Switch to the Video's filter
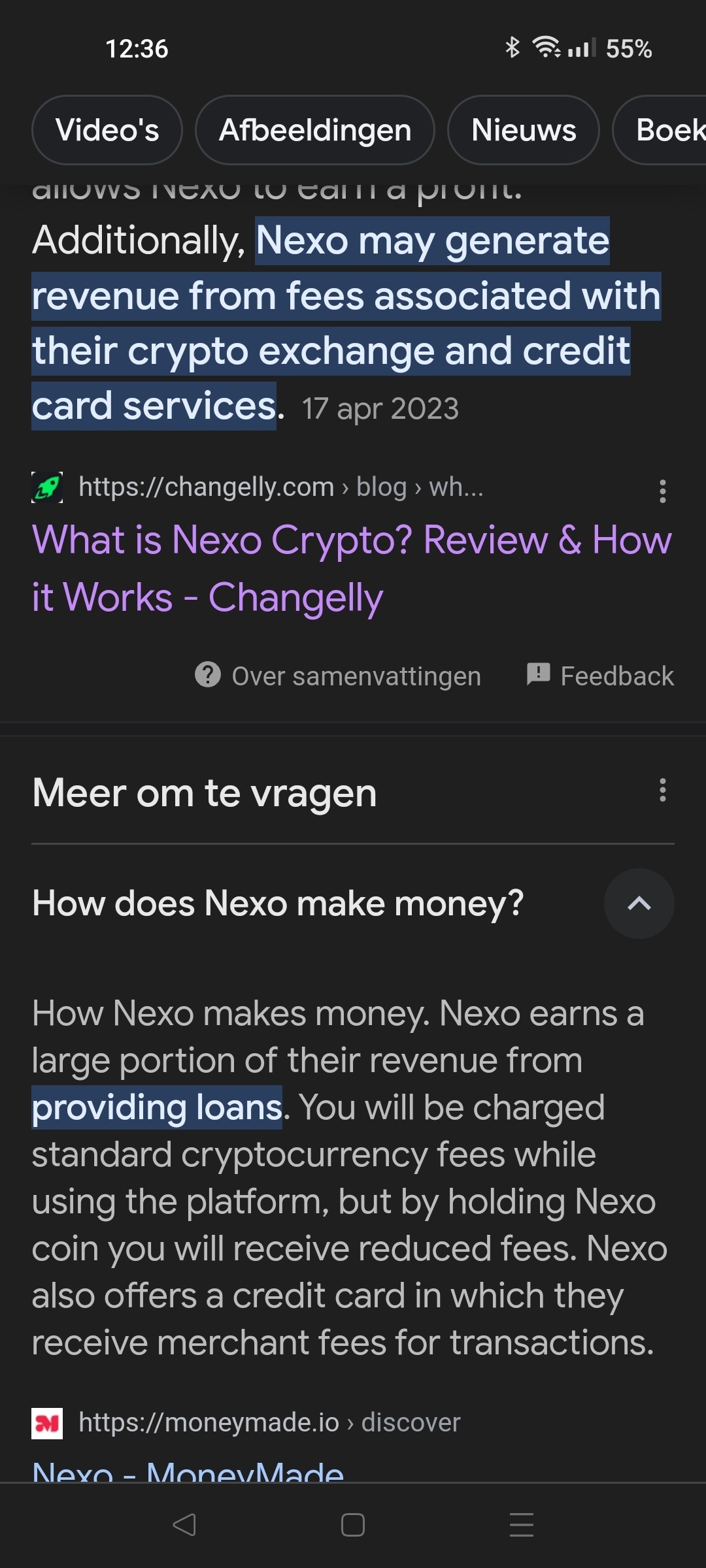This screenshot has height=1568, width=706. (x=107, y=130)
